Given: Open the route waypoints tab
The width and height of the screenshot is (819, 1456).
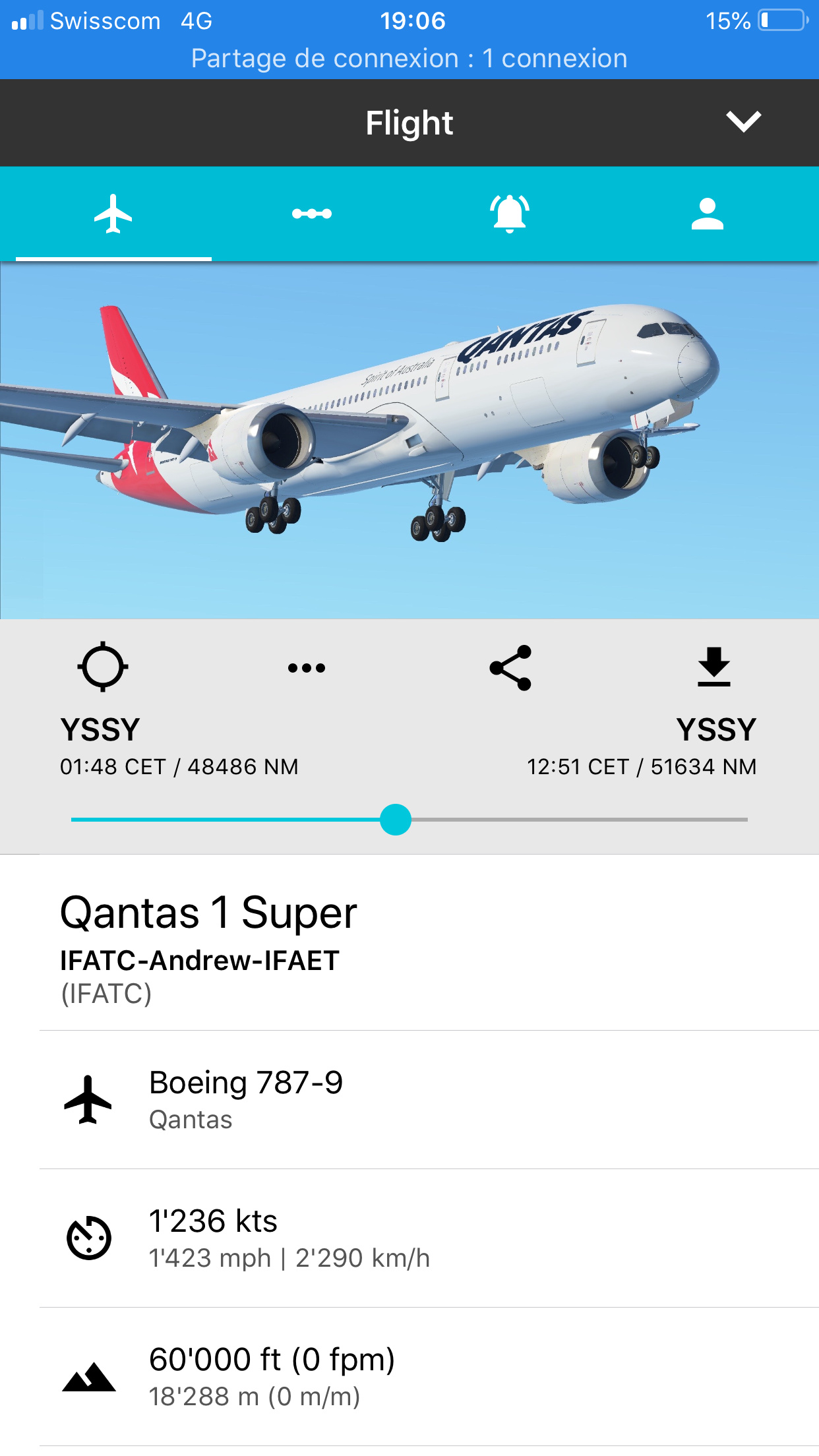Looking at the screenshot, I should (x=312, y=214).
